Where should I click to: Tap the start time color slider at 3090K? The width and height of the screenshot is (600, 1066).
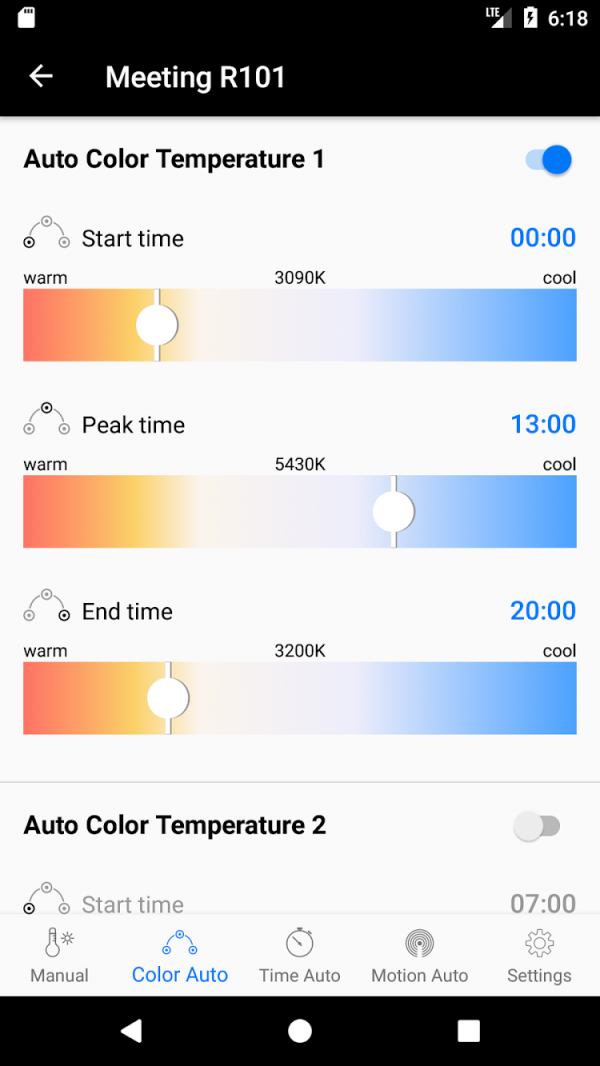click(x=157, y=325)
